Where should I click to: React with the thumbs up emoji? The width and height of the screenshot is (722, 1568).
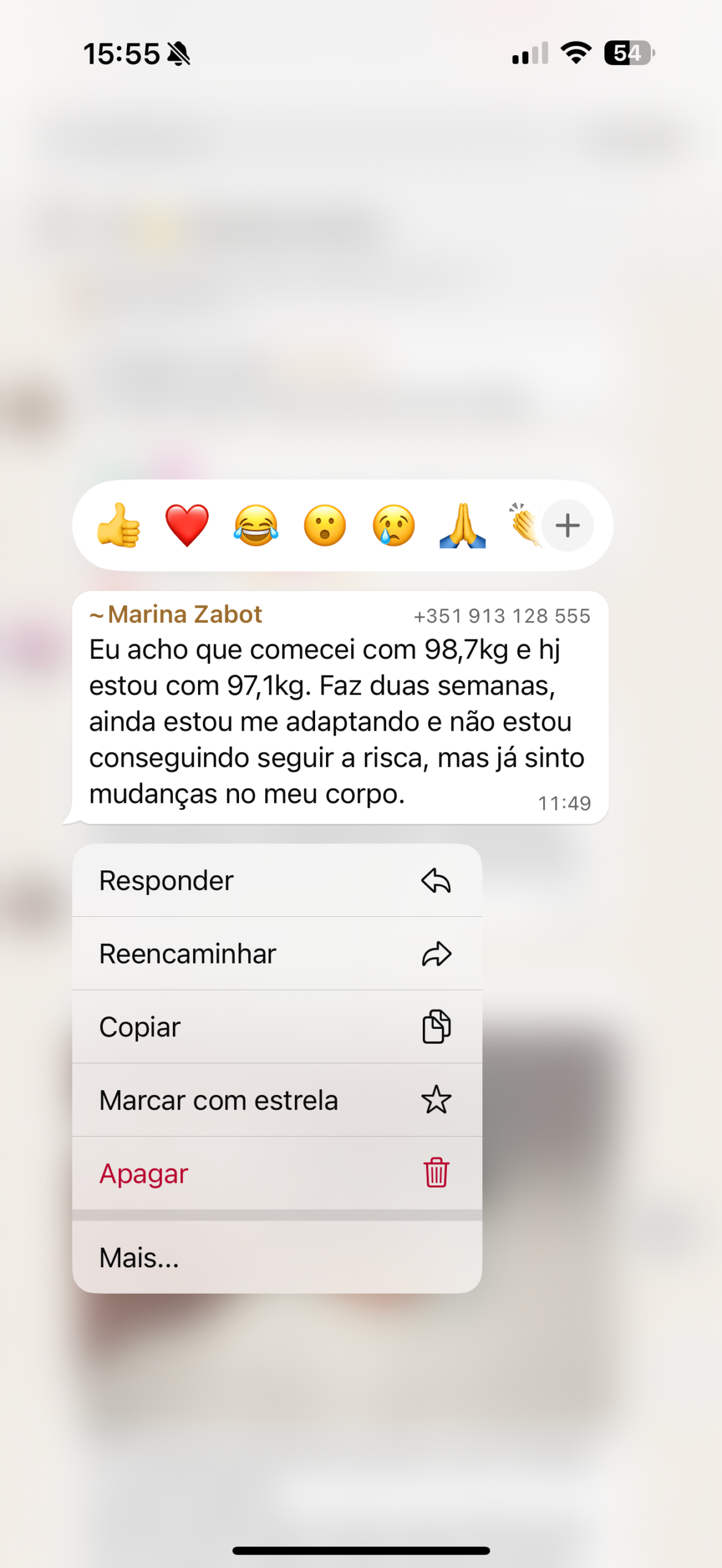pyautogui.click(x=118, y=525)
